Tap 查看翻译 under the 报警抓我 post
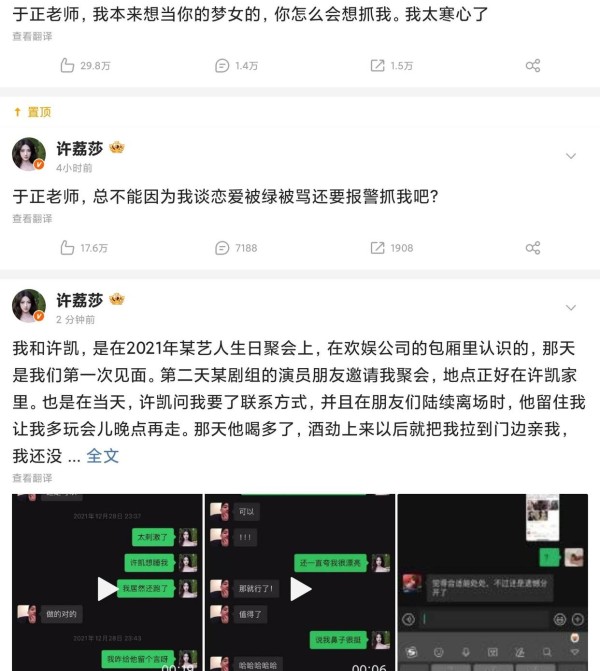This screenshot has width=600, height=671. pos(33,218)
